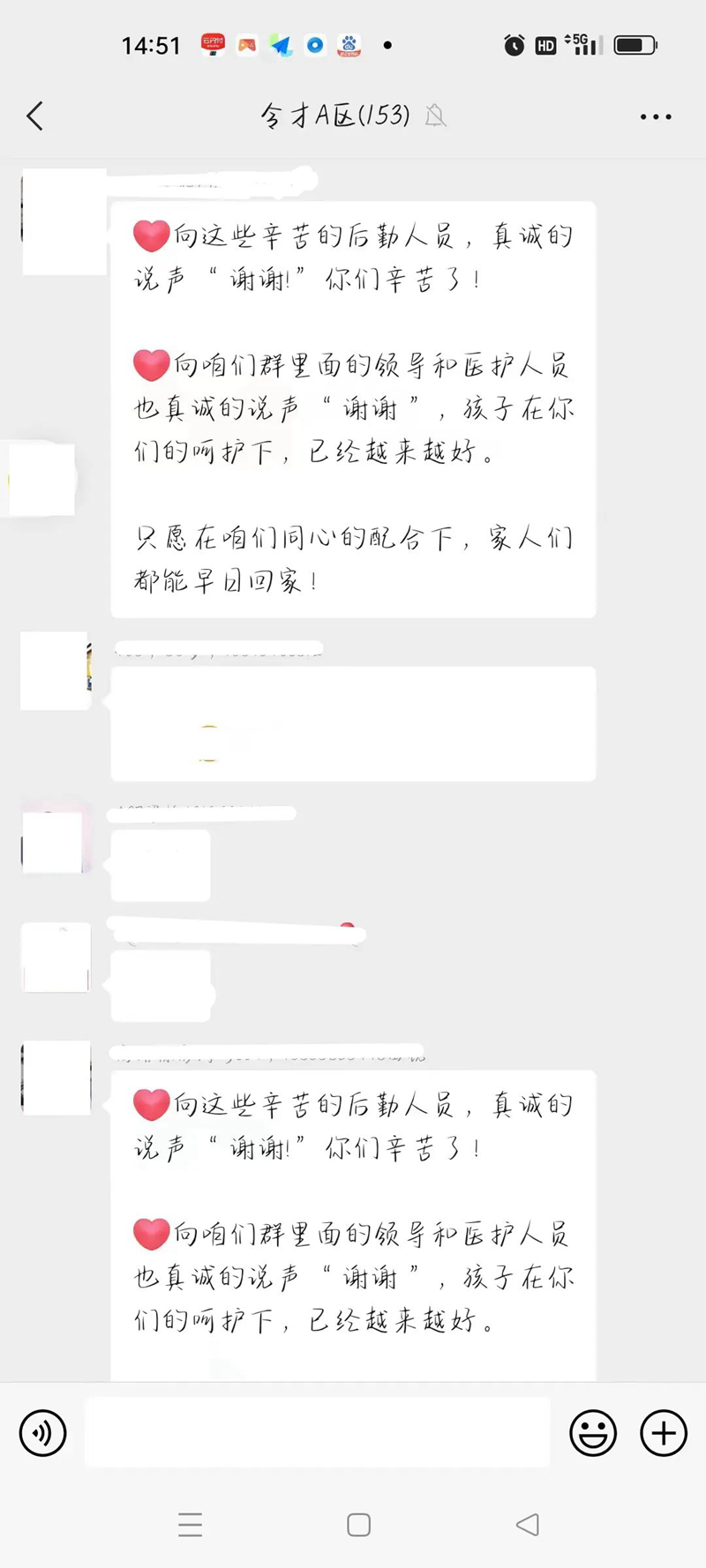This screenshot has width=706, height=1568.
Task: Go back from the group chat
Action: pyautogui.click(x=35, y=116)
